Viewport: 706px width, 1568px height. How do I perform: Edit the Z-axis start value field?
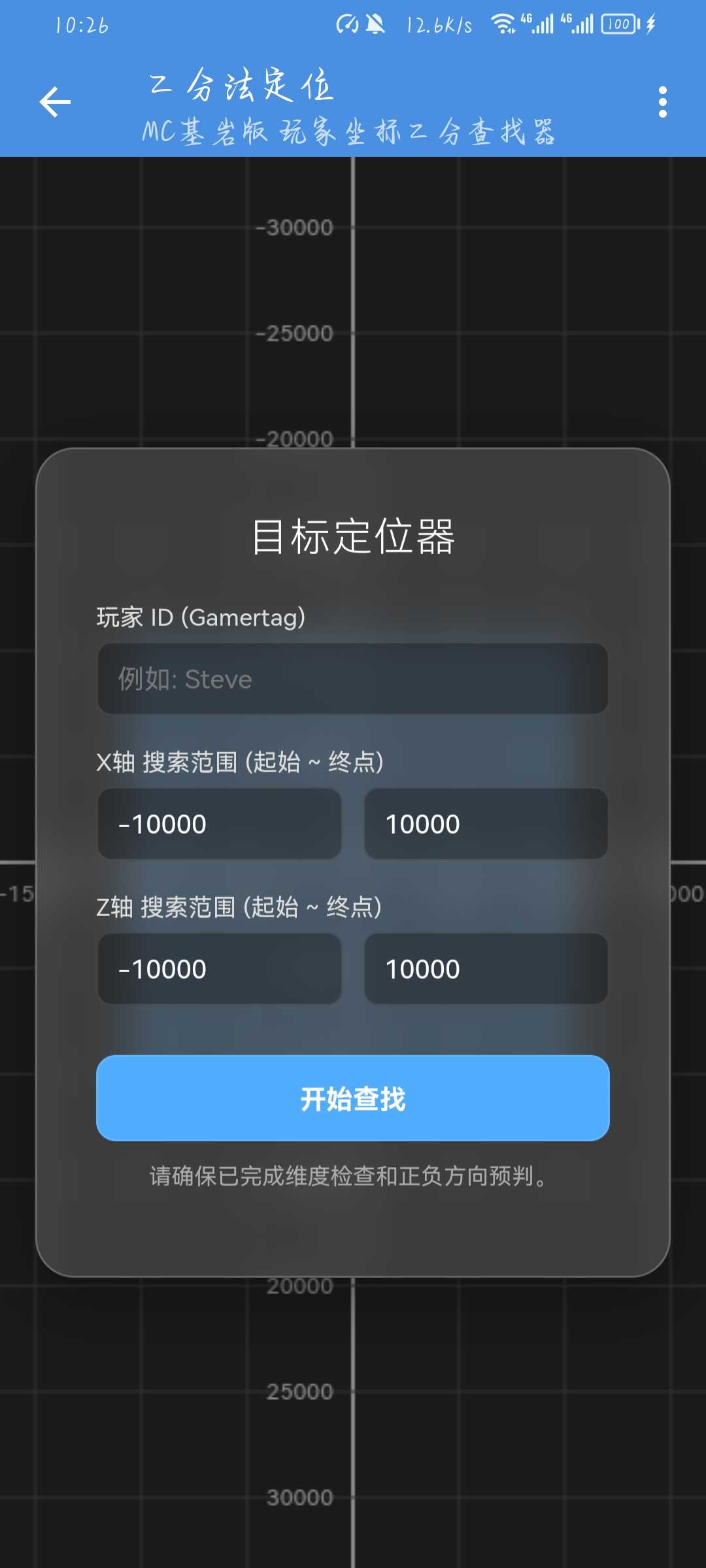(220, 969)
